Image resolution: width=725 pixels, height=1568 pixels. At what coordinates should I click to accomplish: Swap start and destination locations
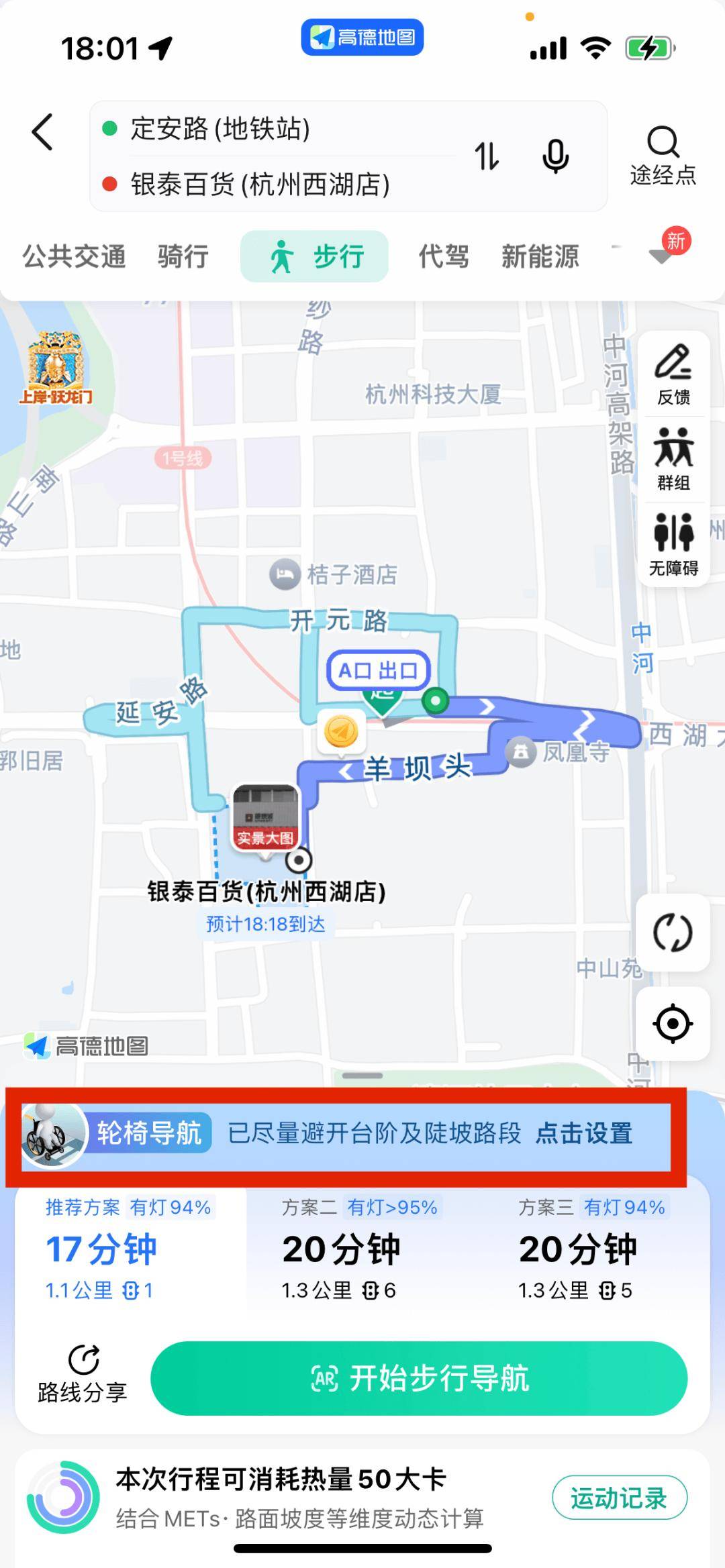tap(487, 156)
